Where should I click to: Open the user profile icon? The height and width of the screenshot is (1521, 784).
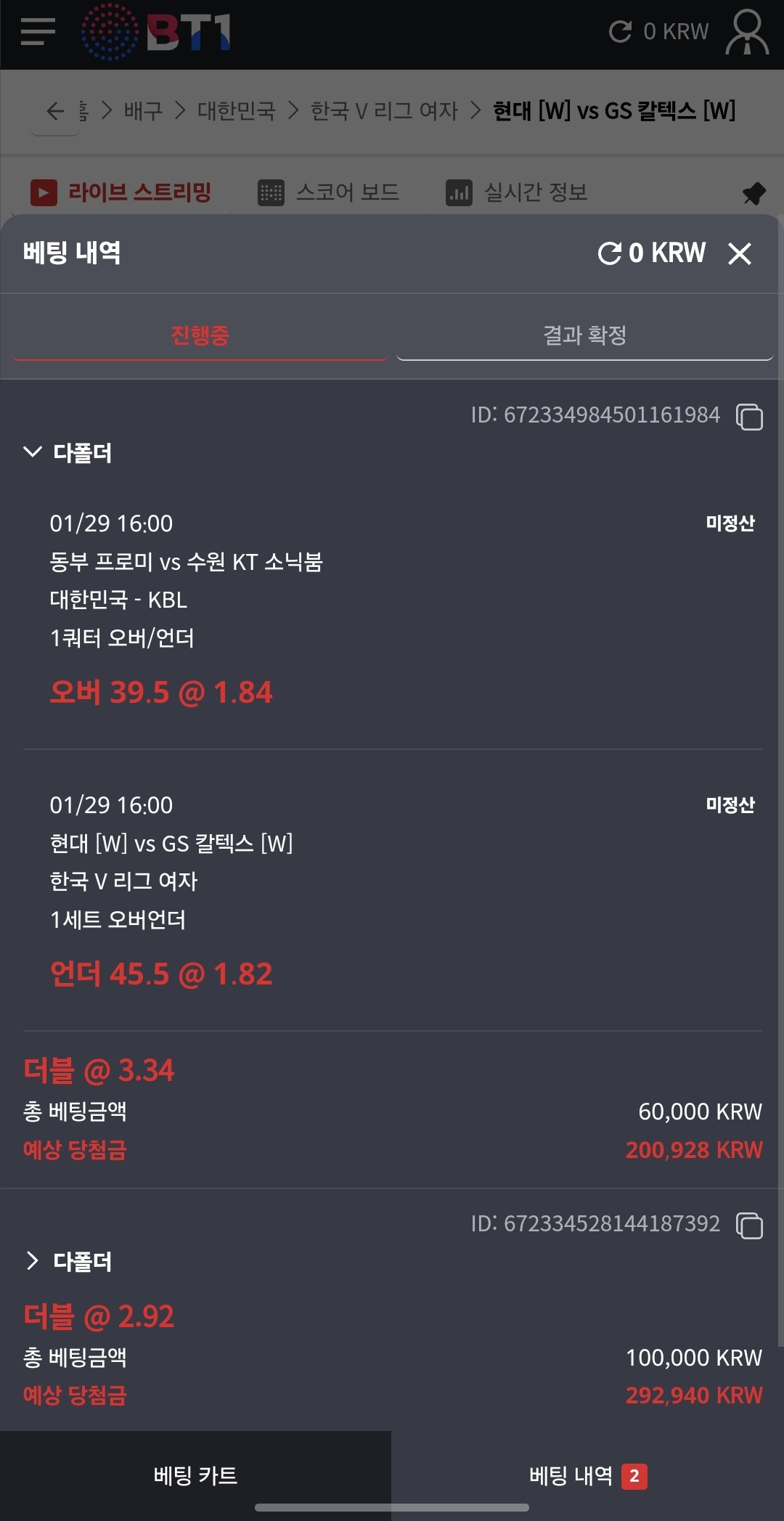coord(747,32)
